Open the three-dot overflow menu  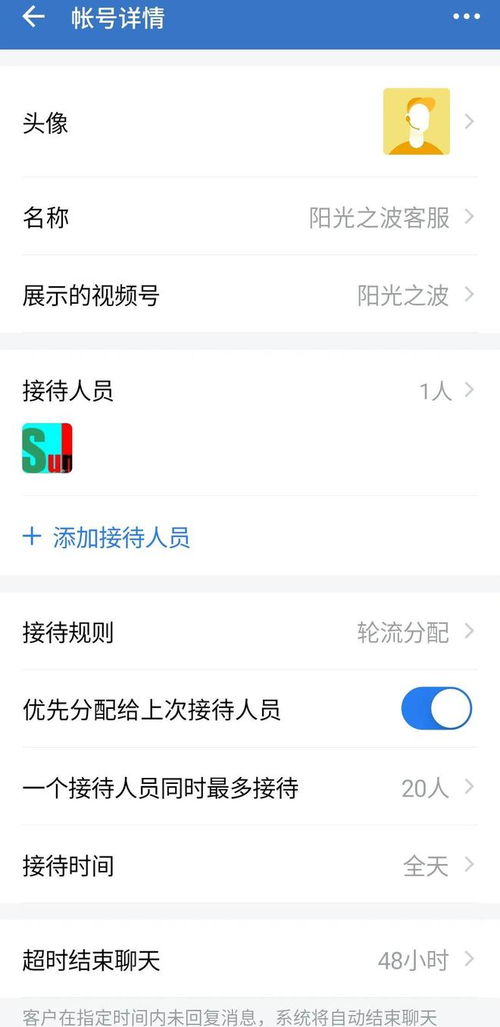point(467,17)
